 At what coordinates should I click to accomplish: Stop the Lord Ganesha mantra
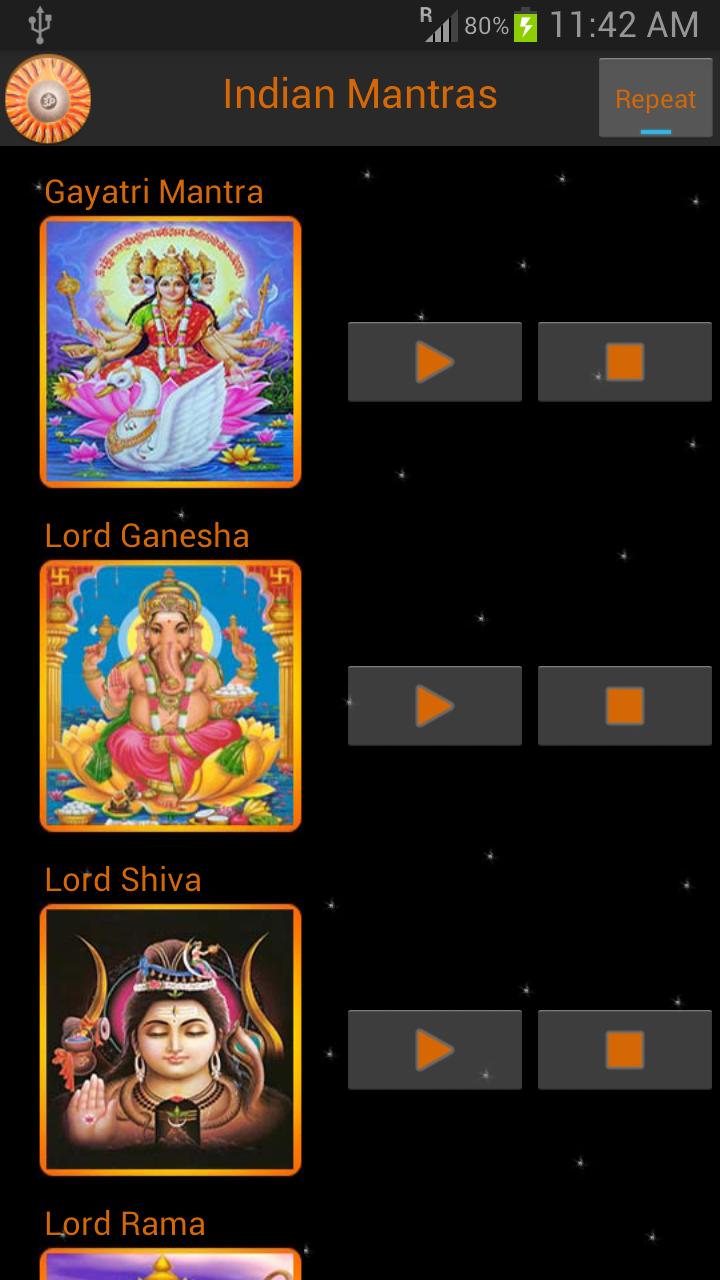tap(624, 705)
